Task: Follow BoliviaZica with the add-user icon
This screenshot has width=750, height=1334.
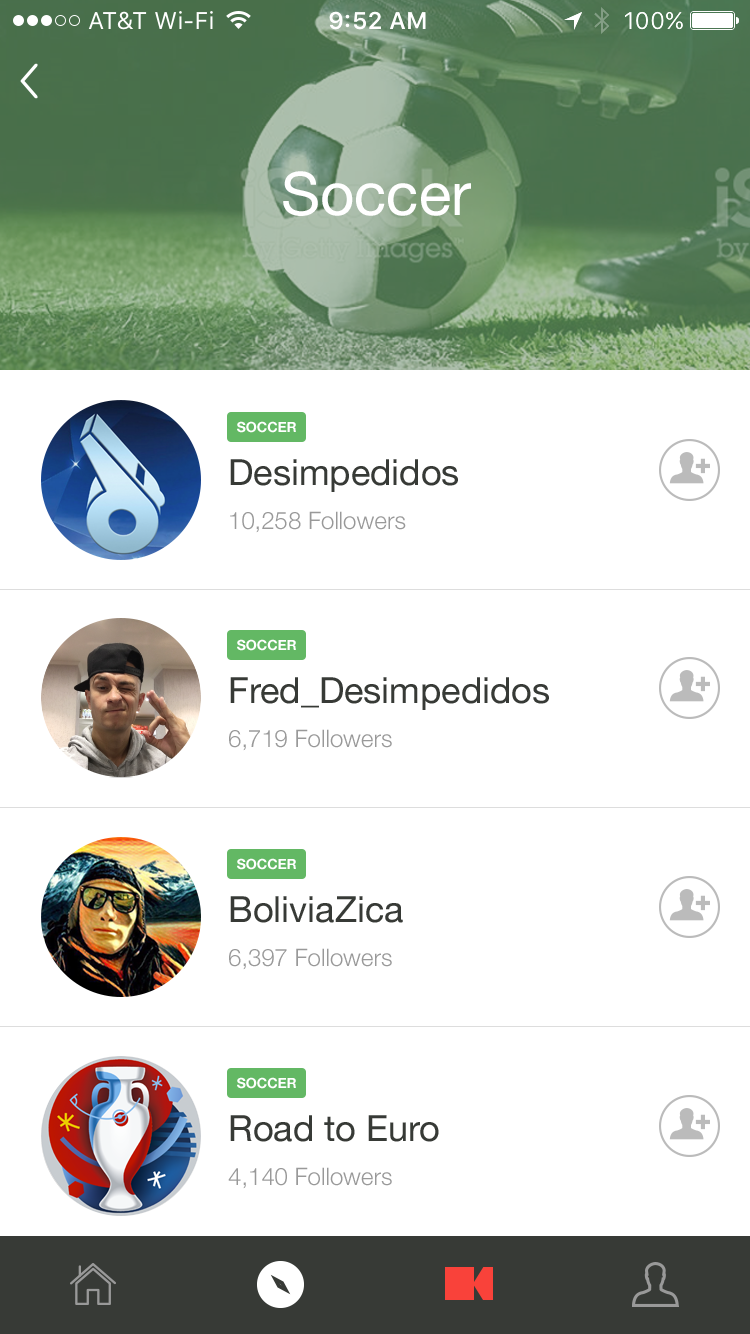Action: pos(689,906)
